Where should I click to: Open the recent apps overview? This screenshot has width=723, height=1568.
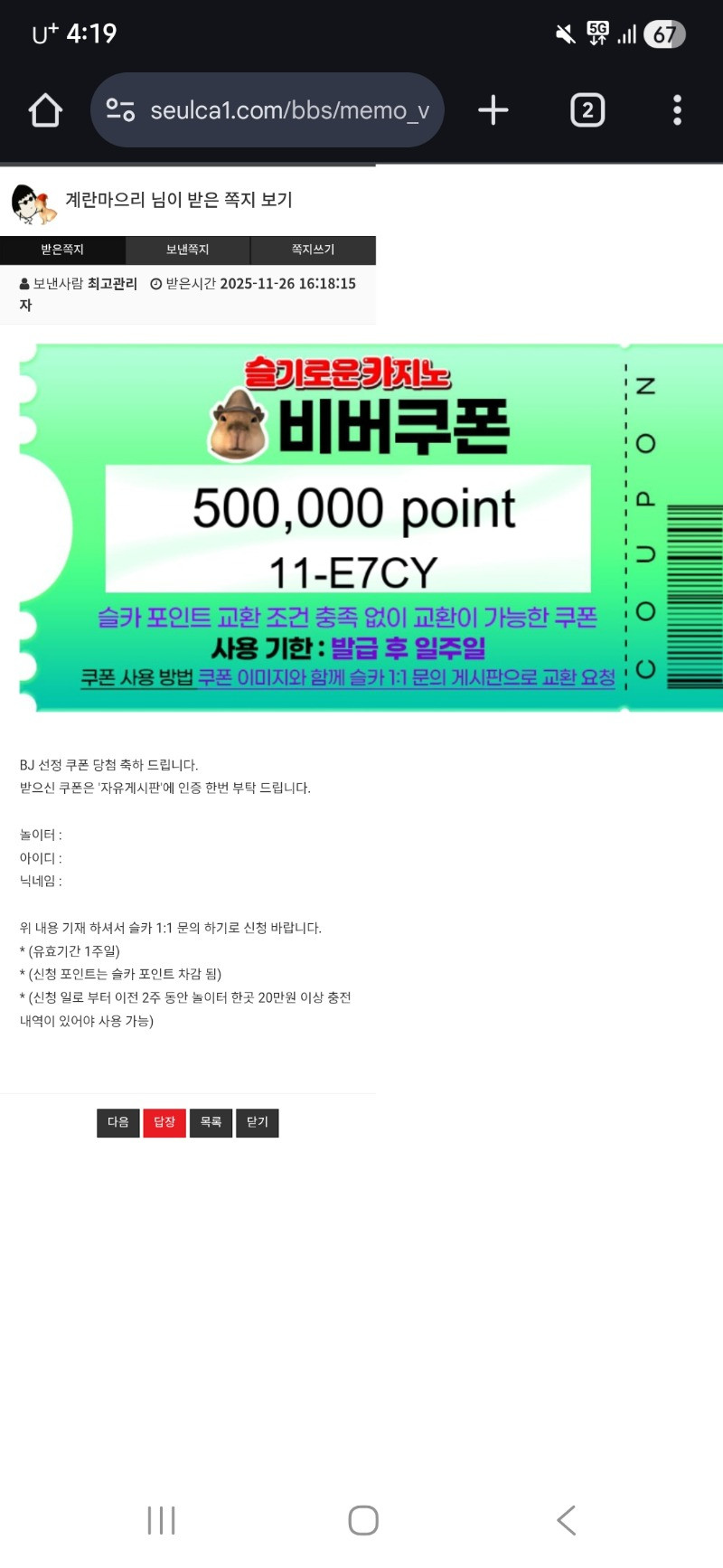tap(161, 1520)
